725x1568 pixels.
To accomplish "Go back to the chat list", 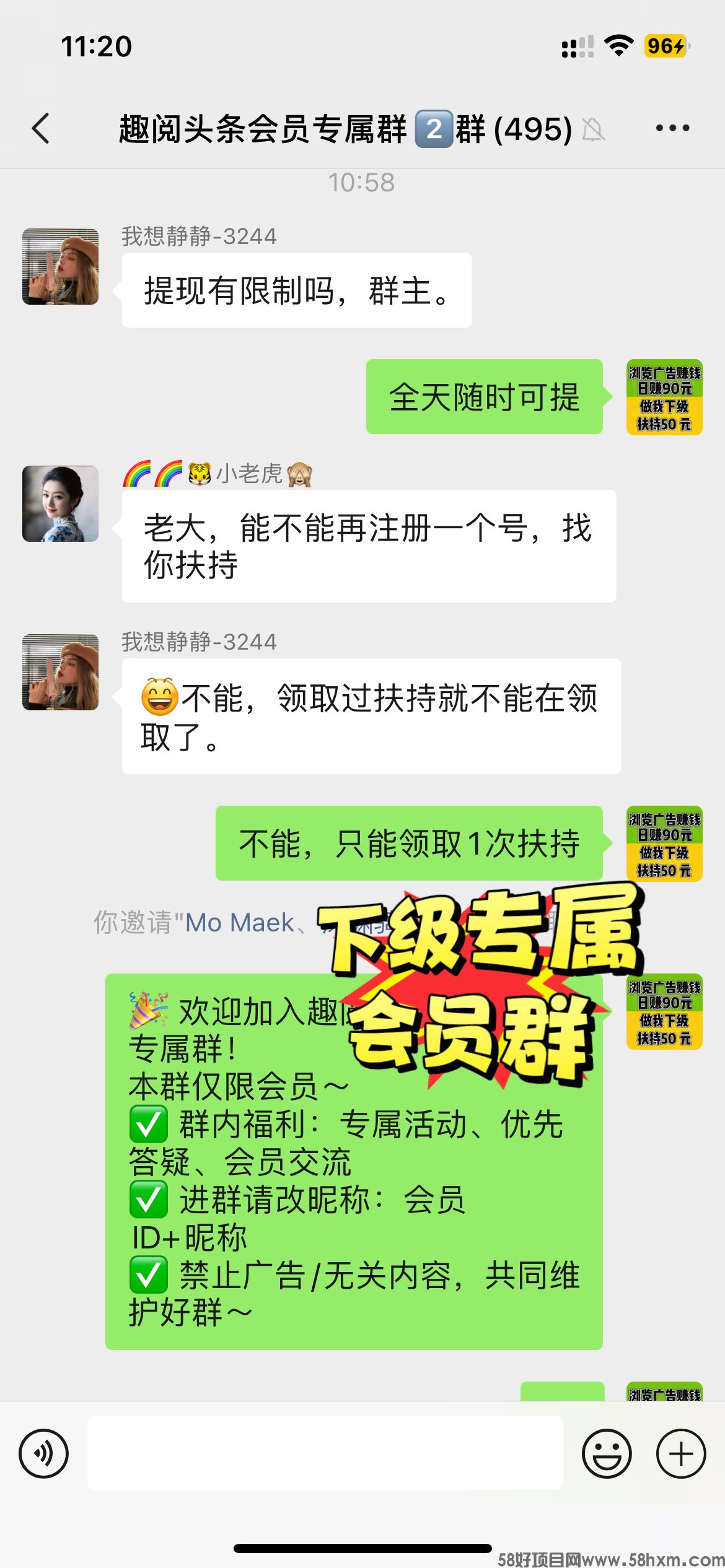I will tap(41, 129).
